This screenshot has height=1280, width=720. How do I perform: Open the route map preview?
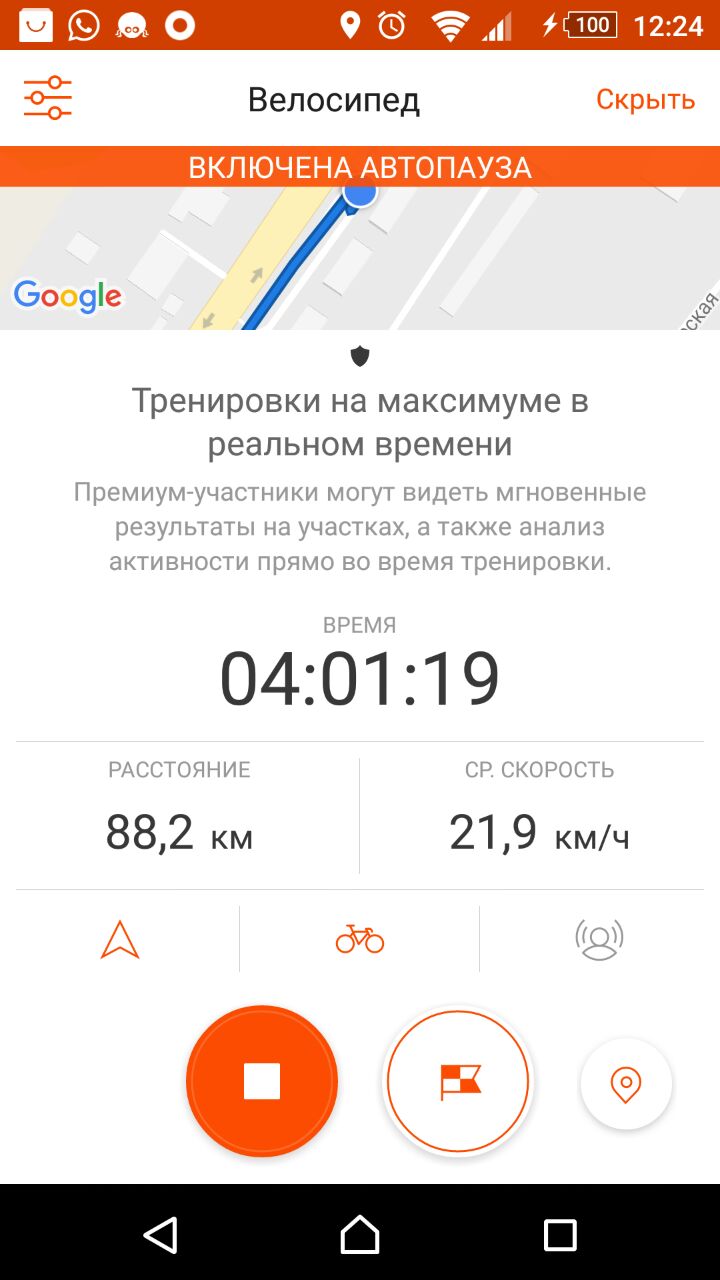pos(360,258)
